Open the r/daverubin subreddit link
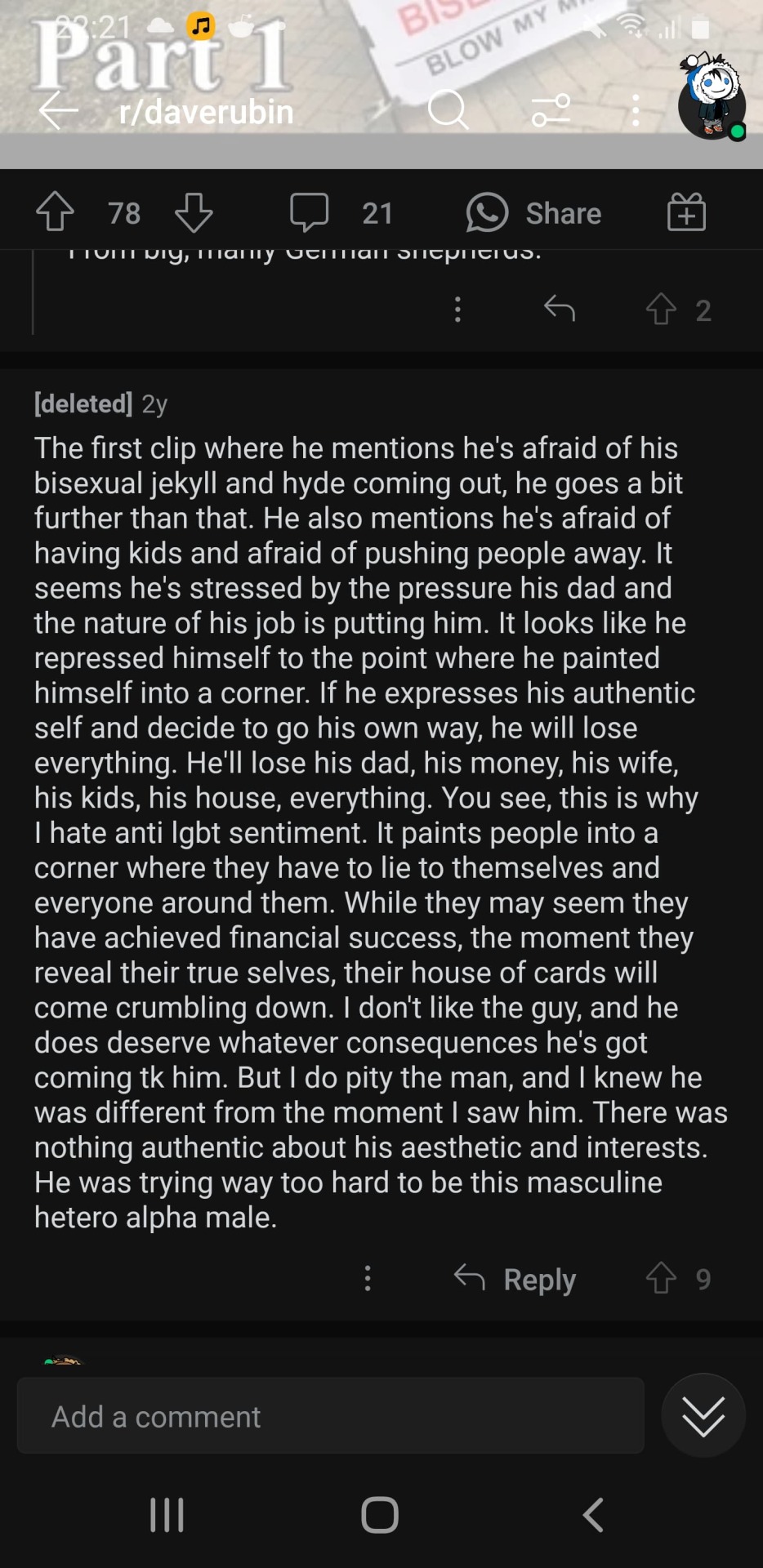763x1568 pixels. [206, 112]
